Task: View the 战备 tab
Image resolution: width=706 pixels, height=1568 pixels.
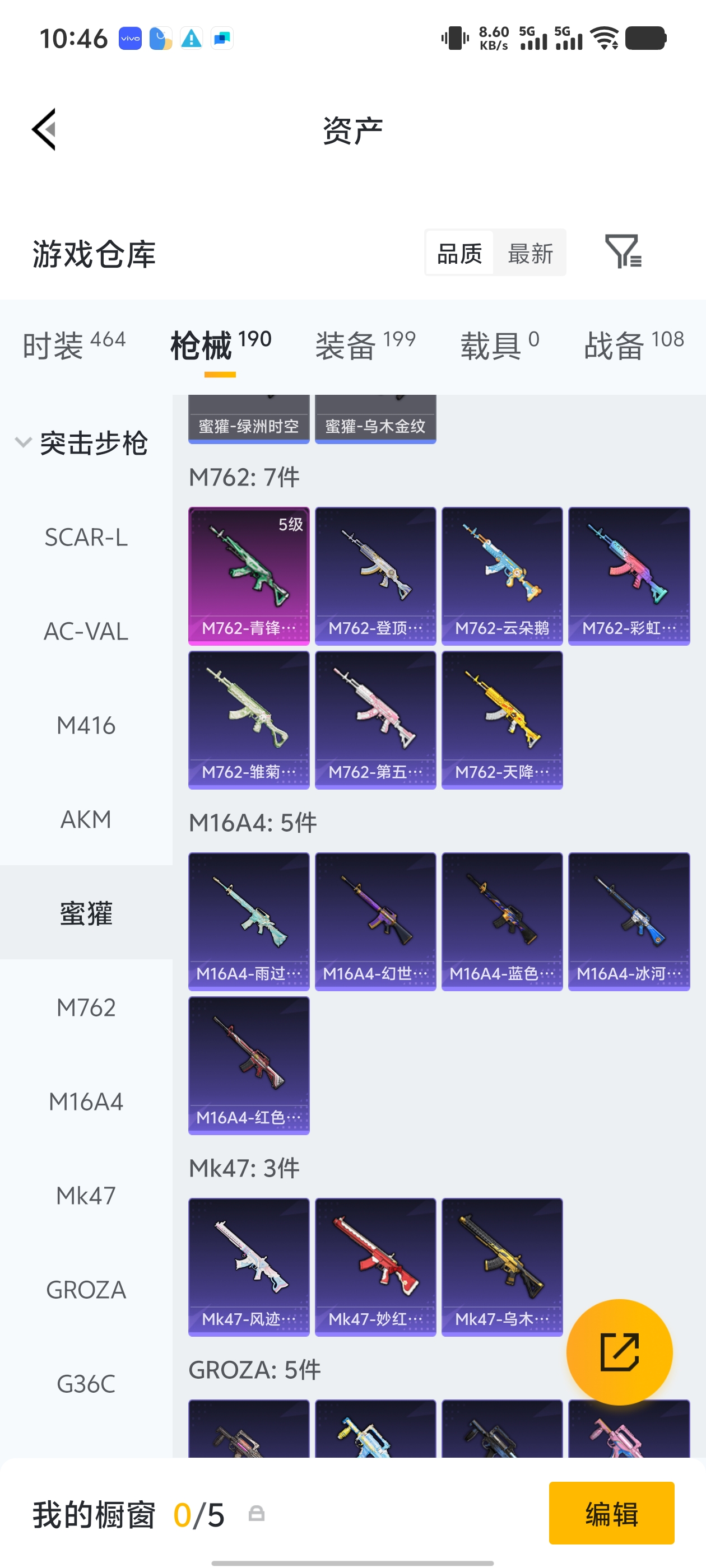Action: pos(634,345)
